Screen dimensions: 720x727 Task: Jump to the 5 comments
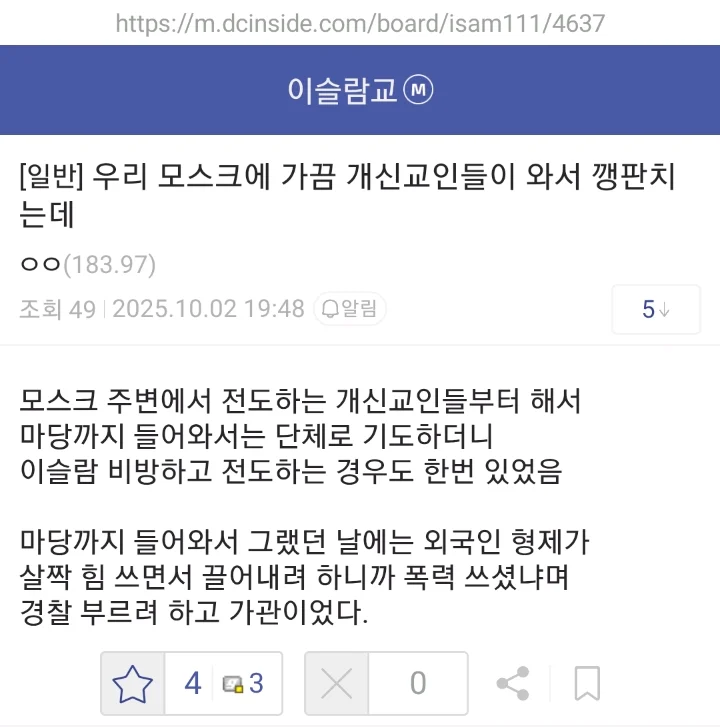[655, 309]
